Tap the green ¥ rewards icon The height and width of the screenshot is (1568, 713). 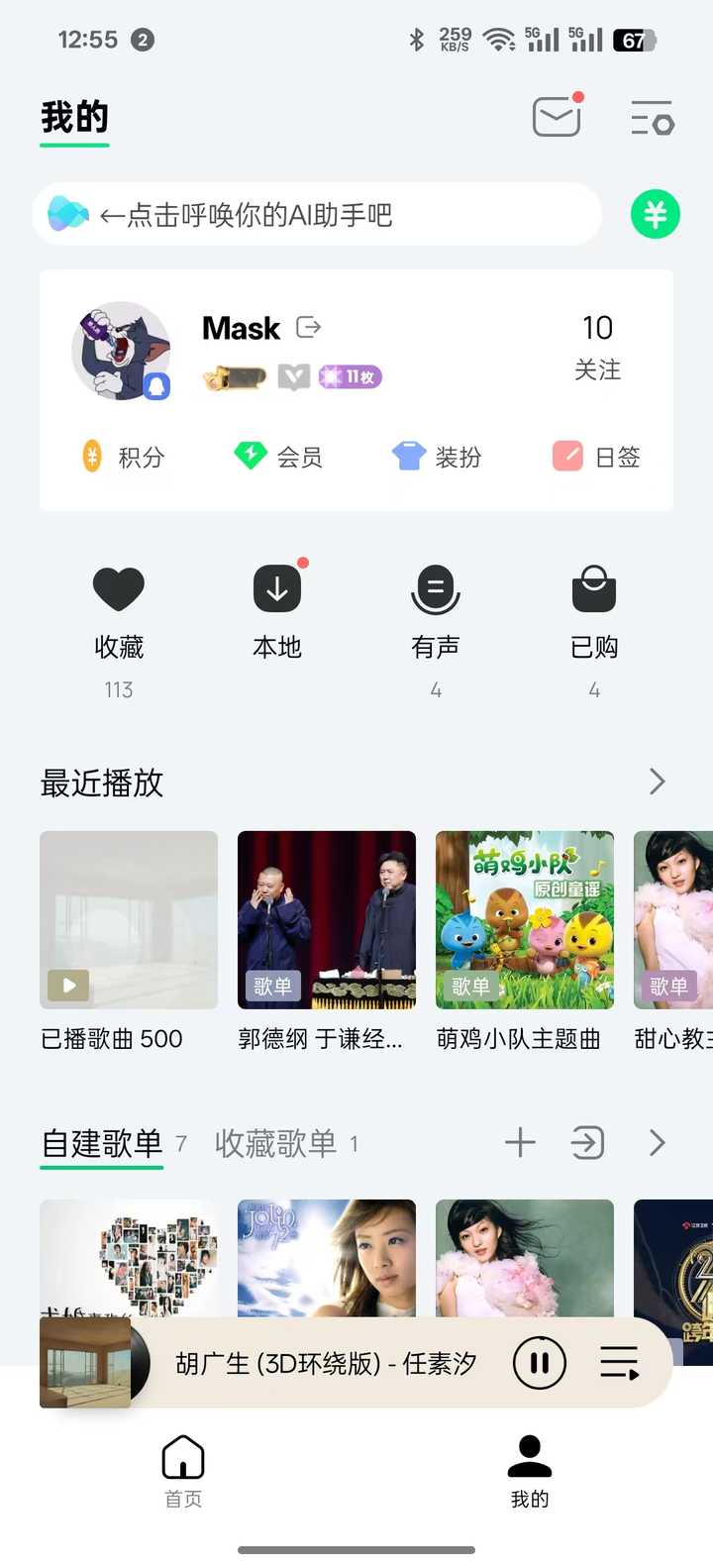(655, 214)
